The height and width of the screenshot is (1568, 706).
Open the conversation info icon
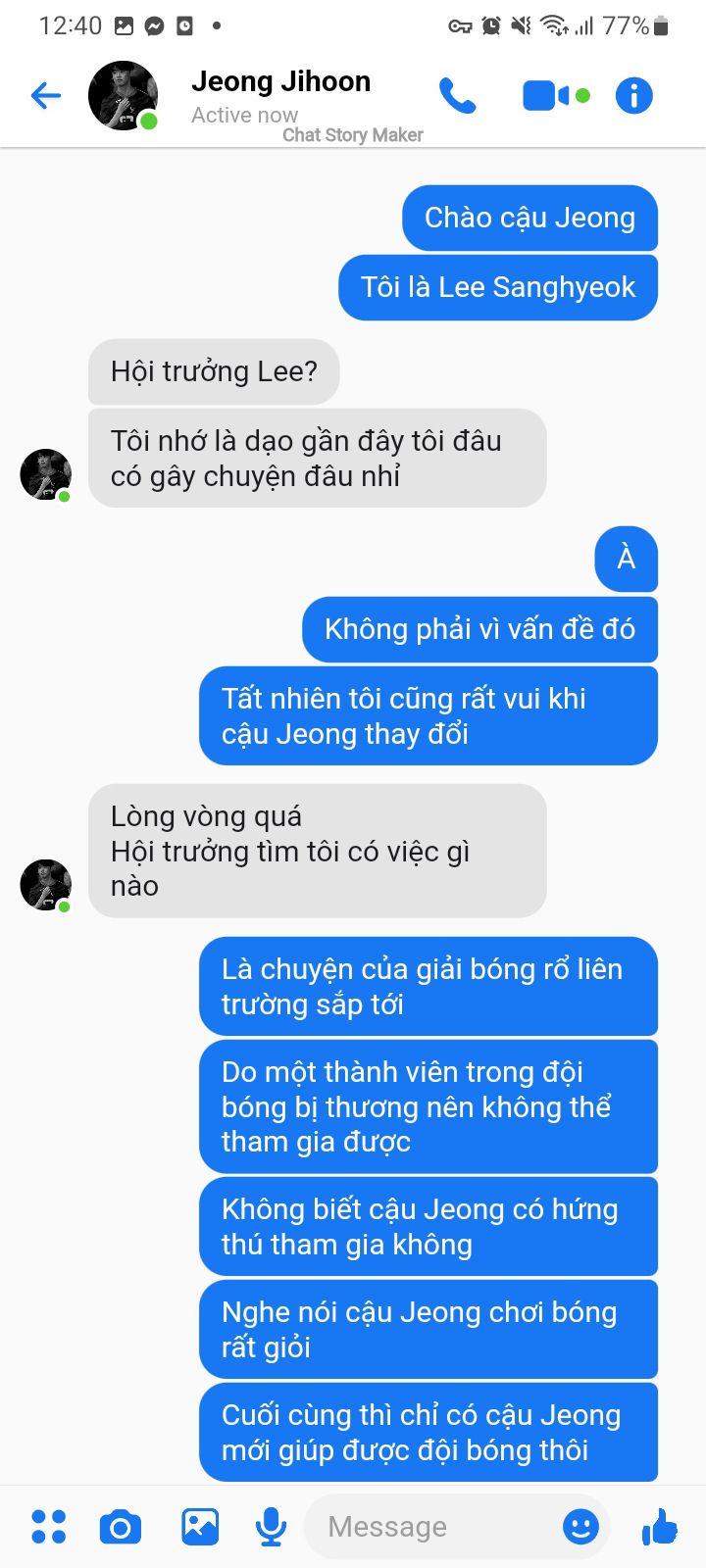[633, 95]
